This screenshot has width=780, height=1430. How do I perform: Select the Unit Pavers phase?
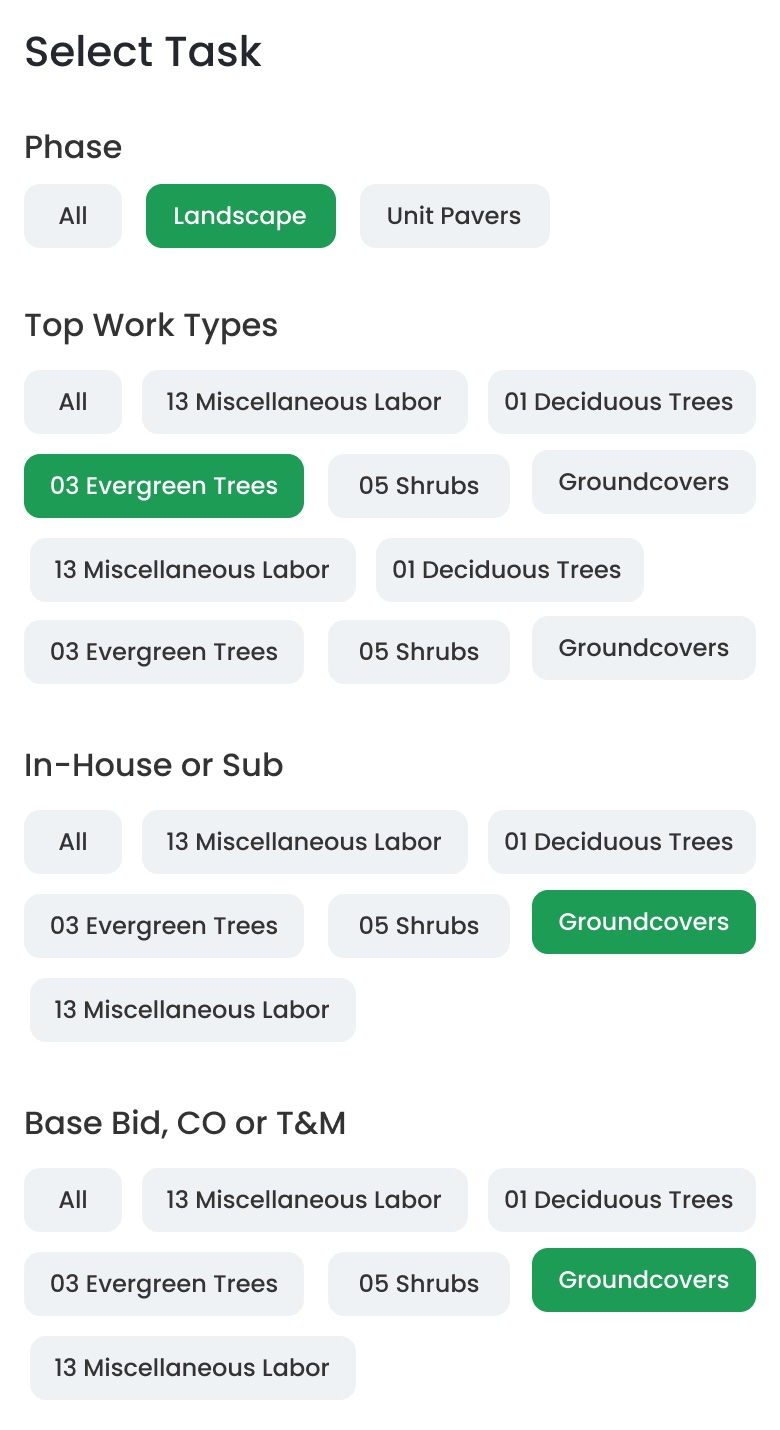(x=454, y=216)
